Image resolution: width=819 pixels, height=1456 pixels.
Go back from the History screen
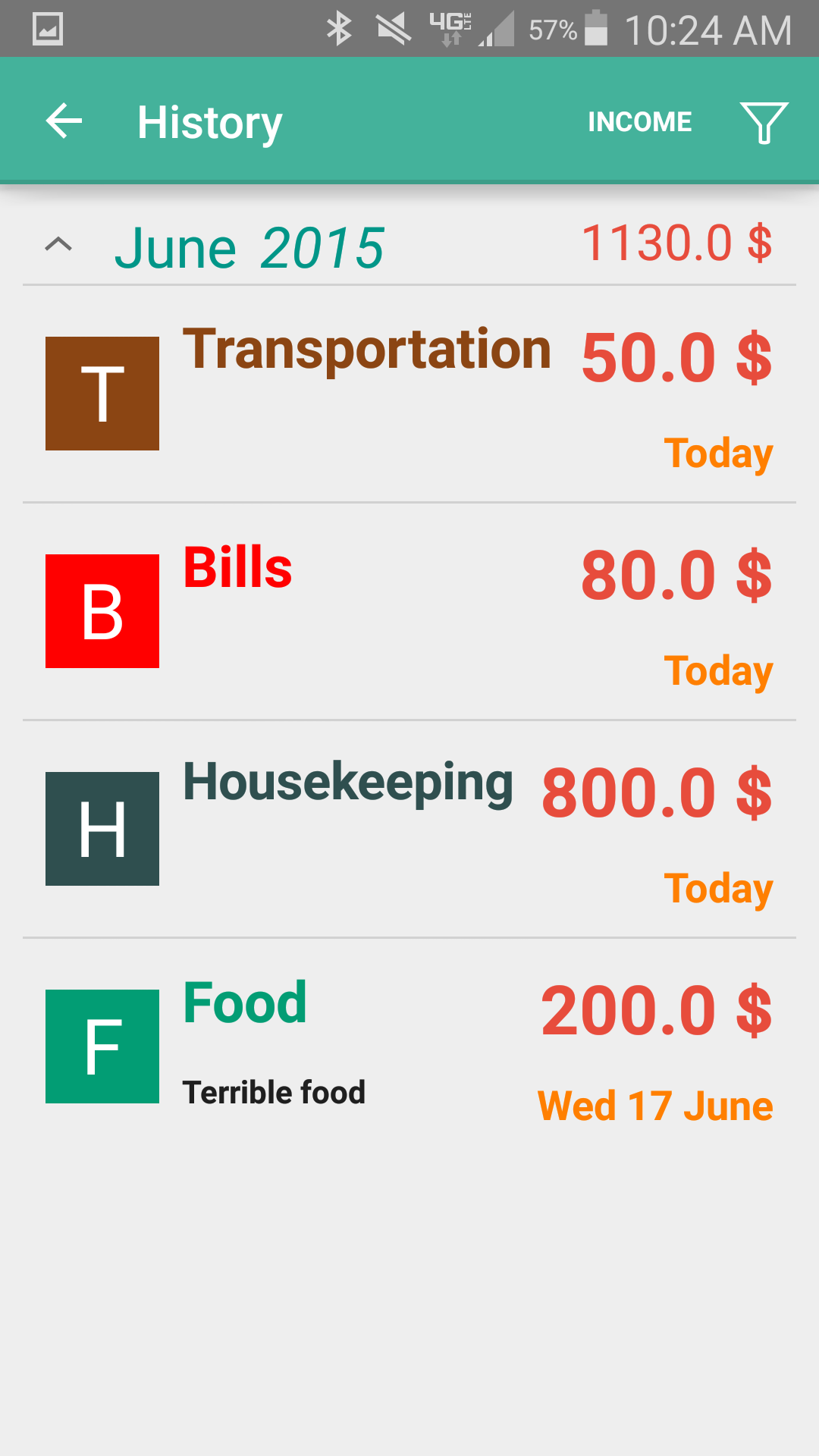(x=64, y=121)
